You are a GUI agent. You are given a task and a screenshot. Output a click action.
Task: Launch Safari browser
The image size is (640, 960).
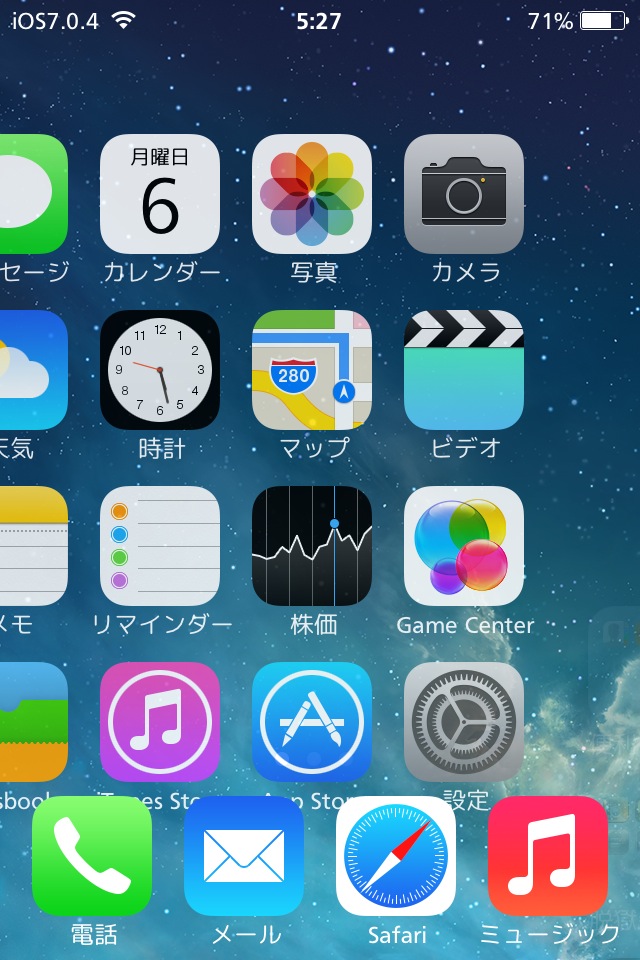[x=396, y=856]
